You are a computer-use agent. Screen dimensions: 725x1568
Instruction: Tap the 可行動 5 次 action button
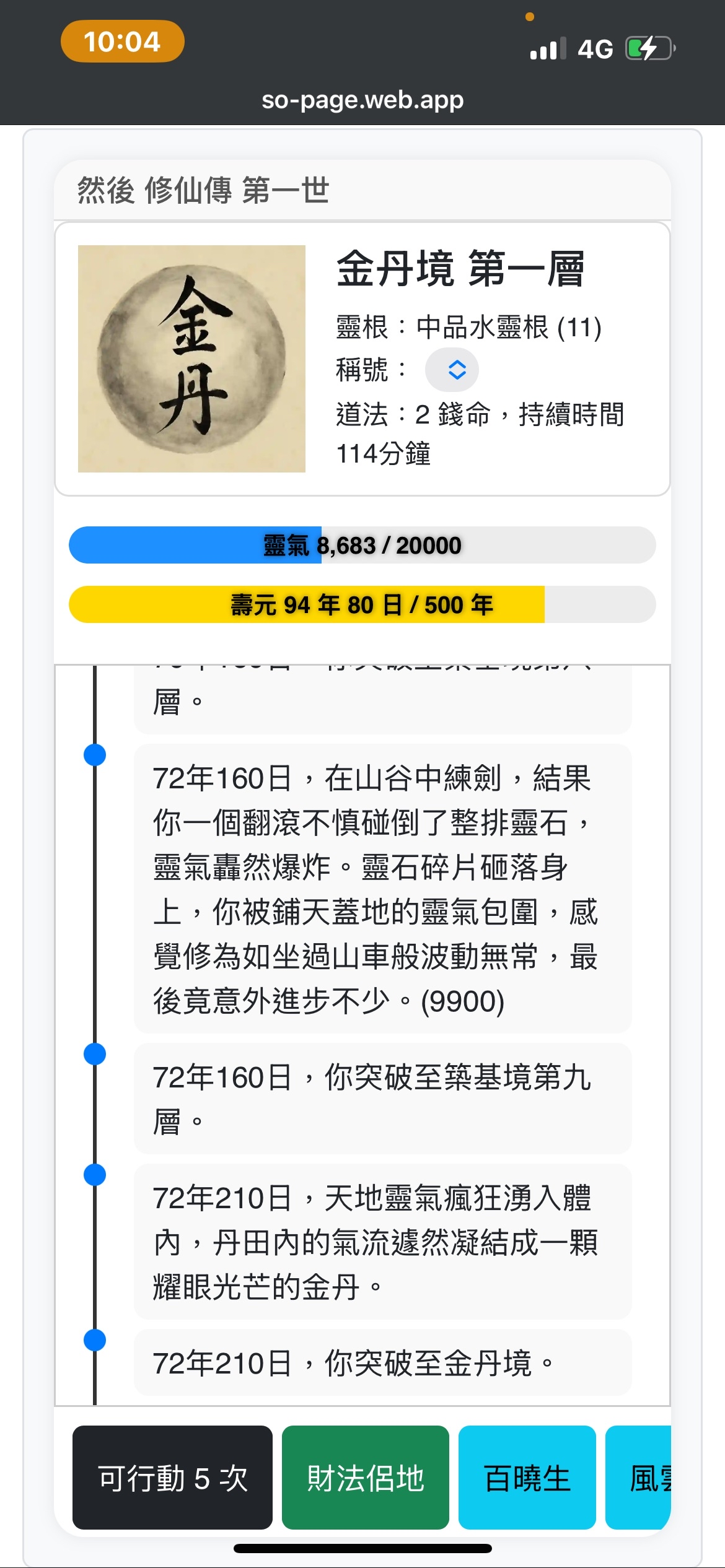(172, 1478)
